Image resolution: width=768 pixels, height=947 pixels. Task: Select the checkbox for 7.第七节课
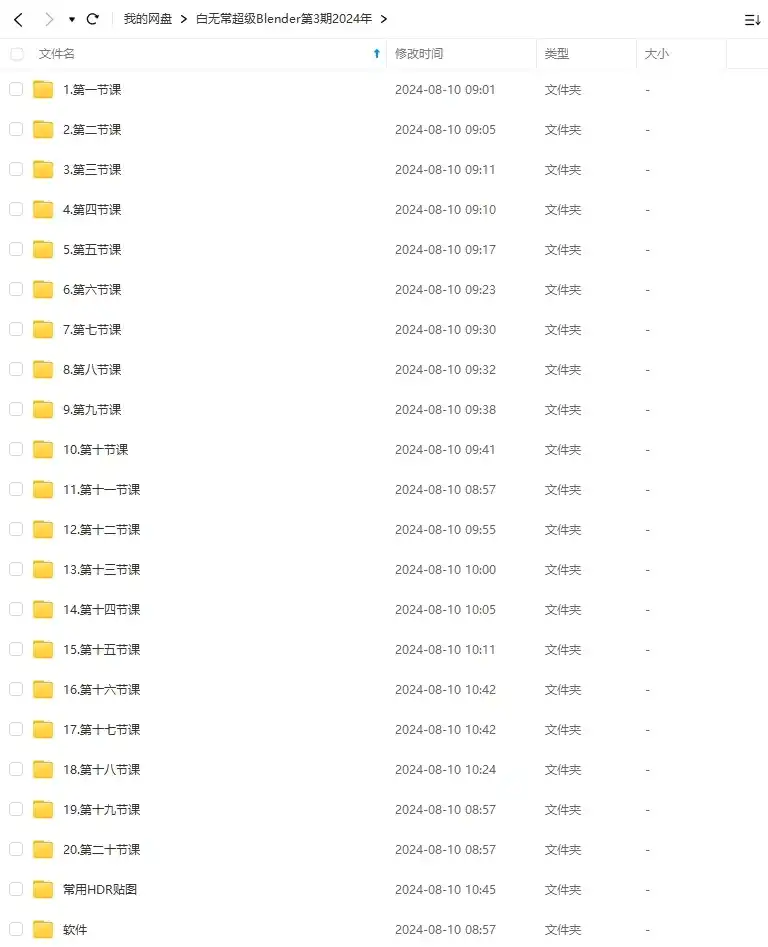[x=16, y=329]
